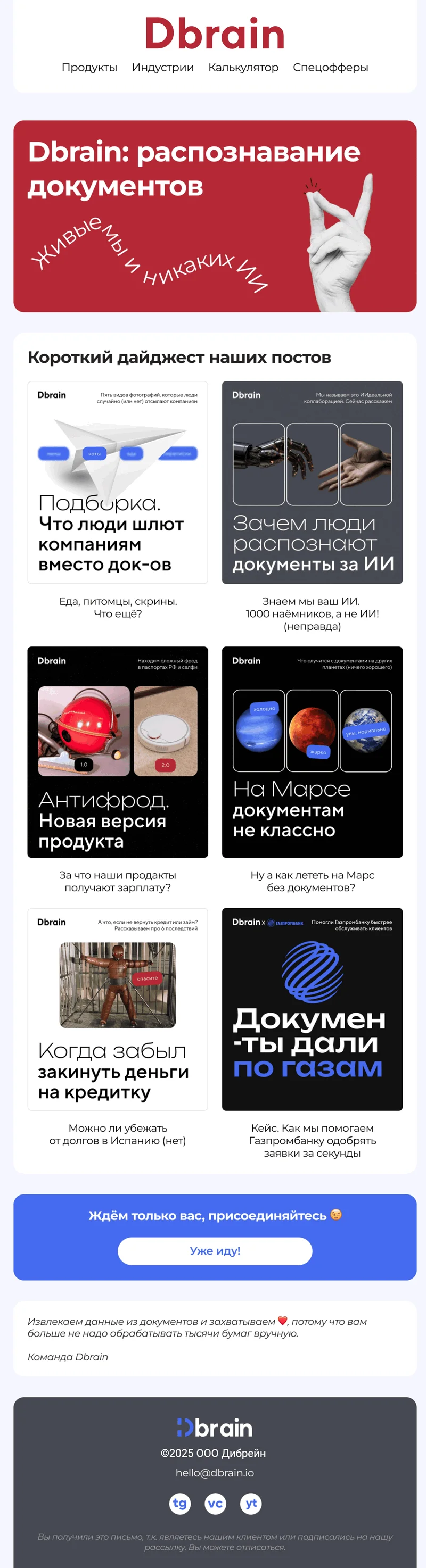Go to the Индустрии section
Image resolution: width=426 pixels, height=1568 pixels.
(x=163, y=68)
